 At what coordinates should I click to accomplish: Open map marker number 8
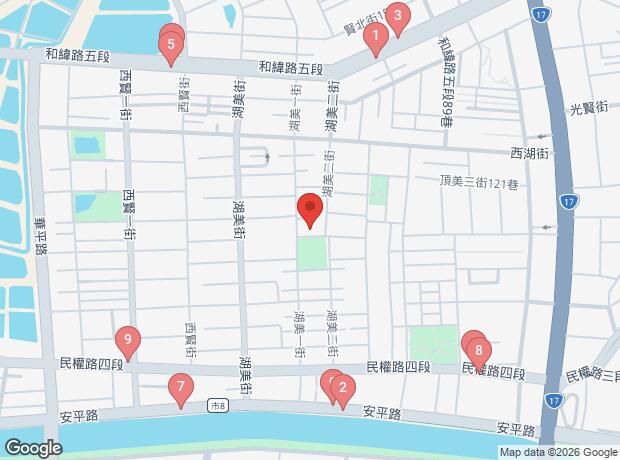point(479,350)
